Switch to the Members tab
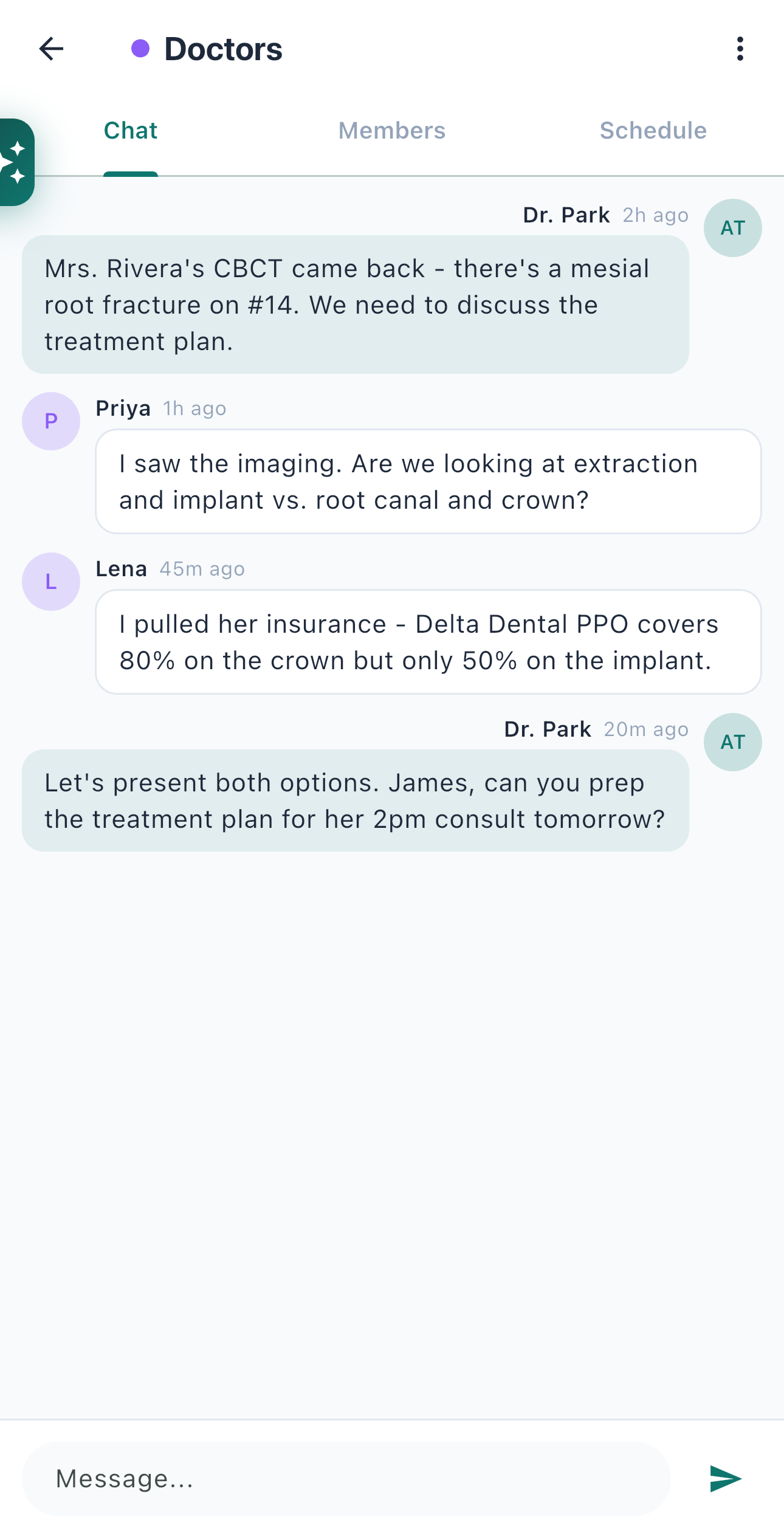The image size is (784, 1539). [391, 130]
